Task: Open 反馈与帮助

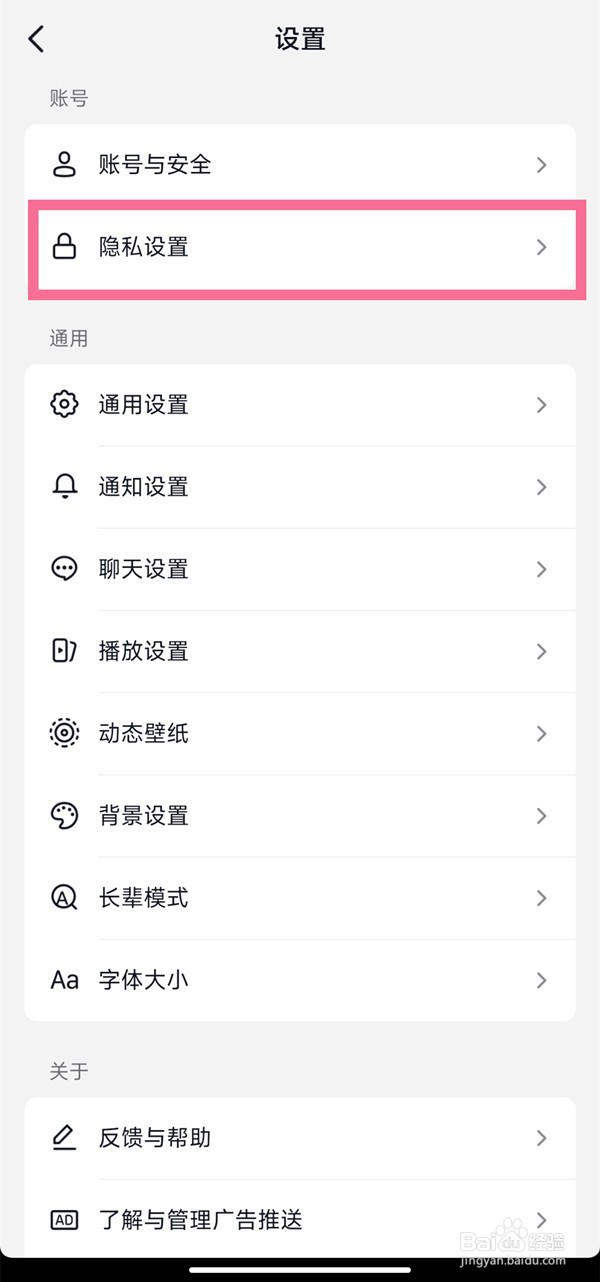Action: tap(300, 1138)
